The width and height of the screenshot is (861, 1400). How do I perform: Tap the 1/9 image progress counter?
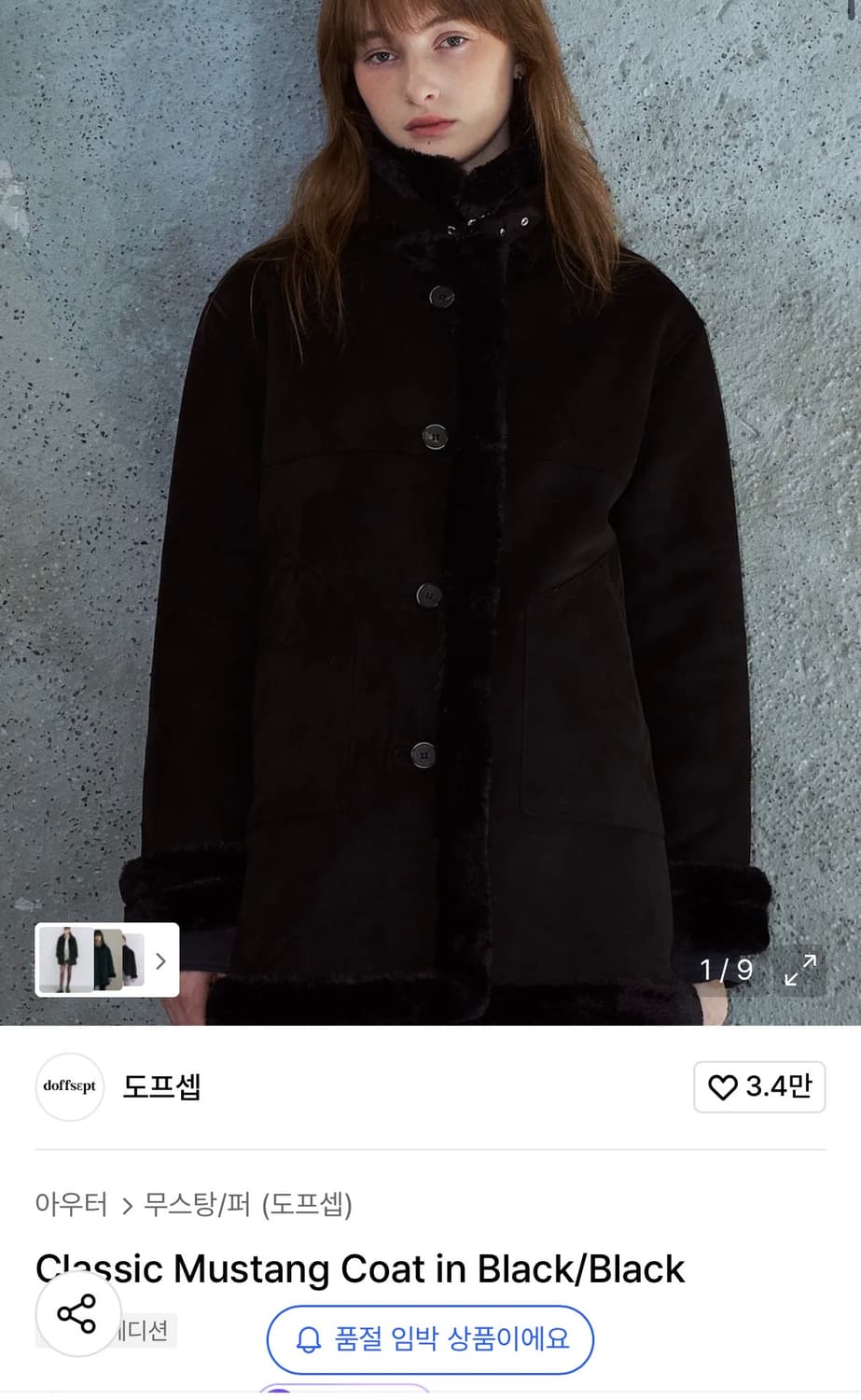pyautogui.click(x=725, y=970)
